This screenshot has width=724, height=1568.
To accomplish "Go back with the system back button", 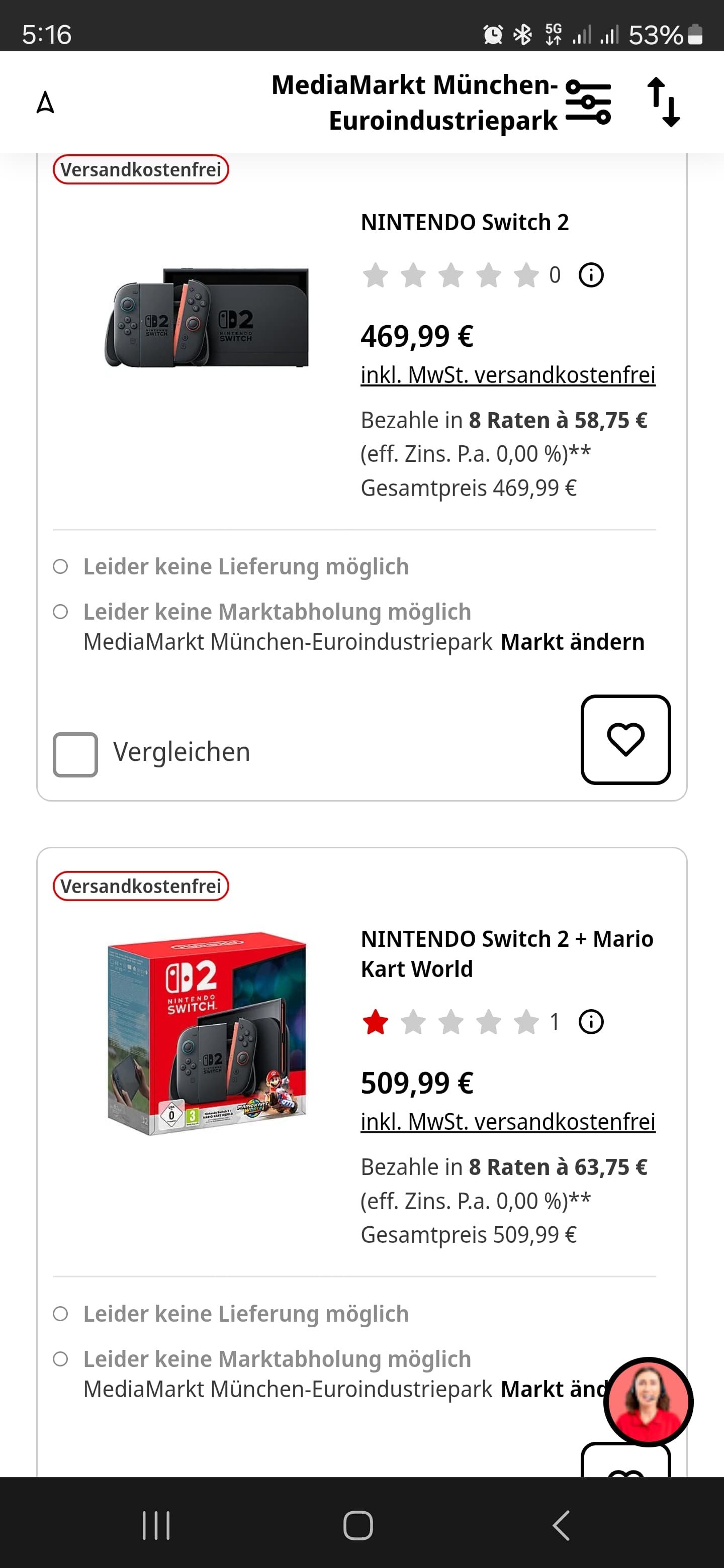I will [x=561, y=1525].
